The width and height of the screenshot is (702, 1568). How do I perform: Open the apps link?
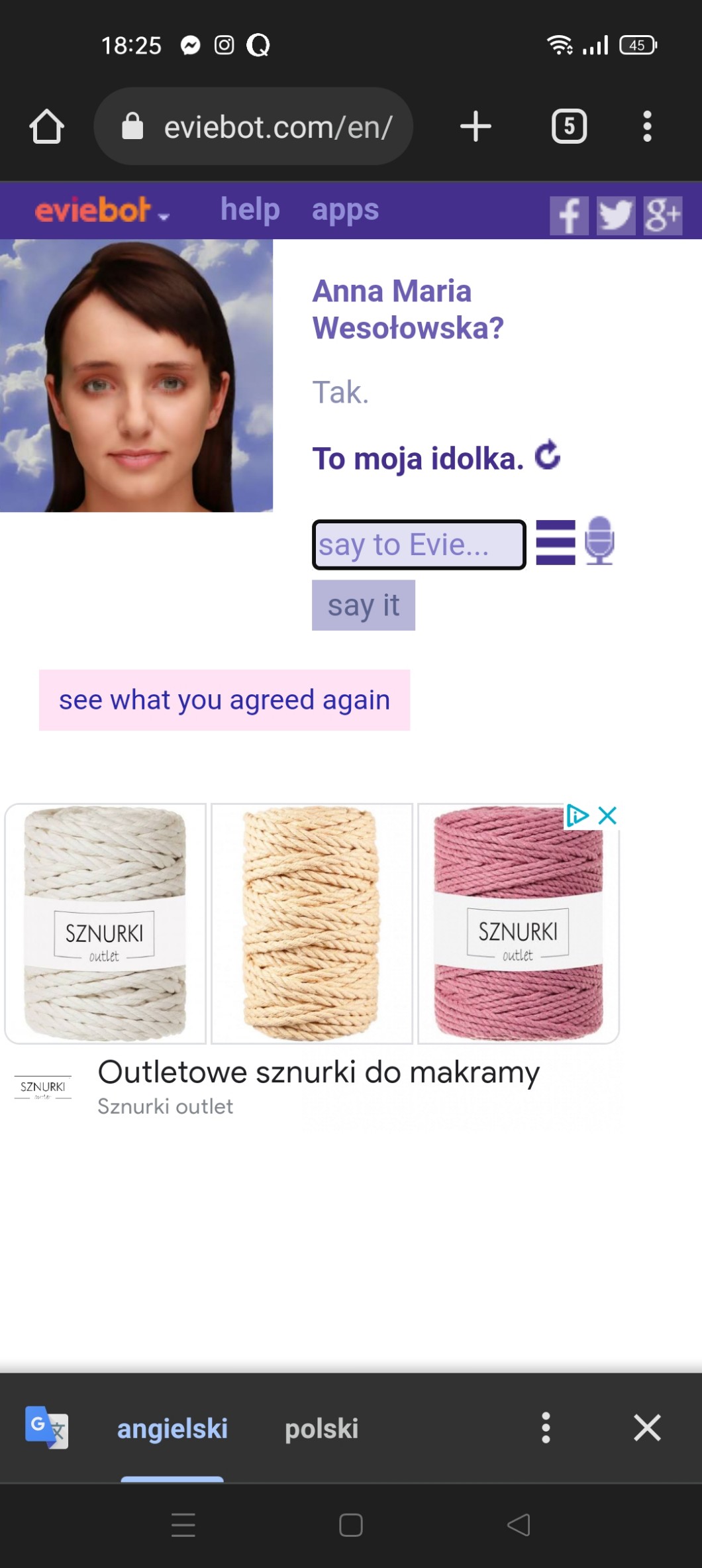coord(345,210)
